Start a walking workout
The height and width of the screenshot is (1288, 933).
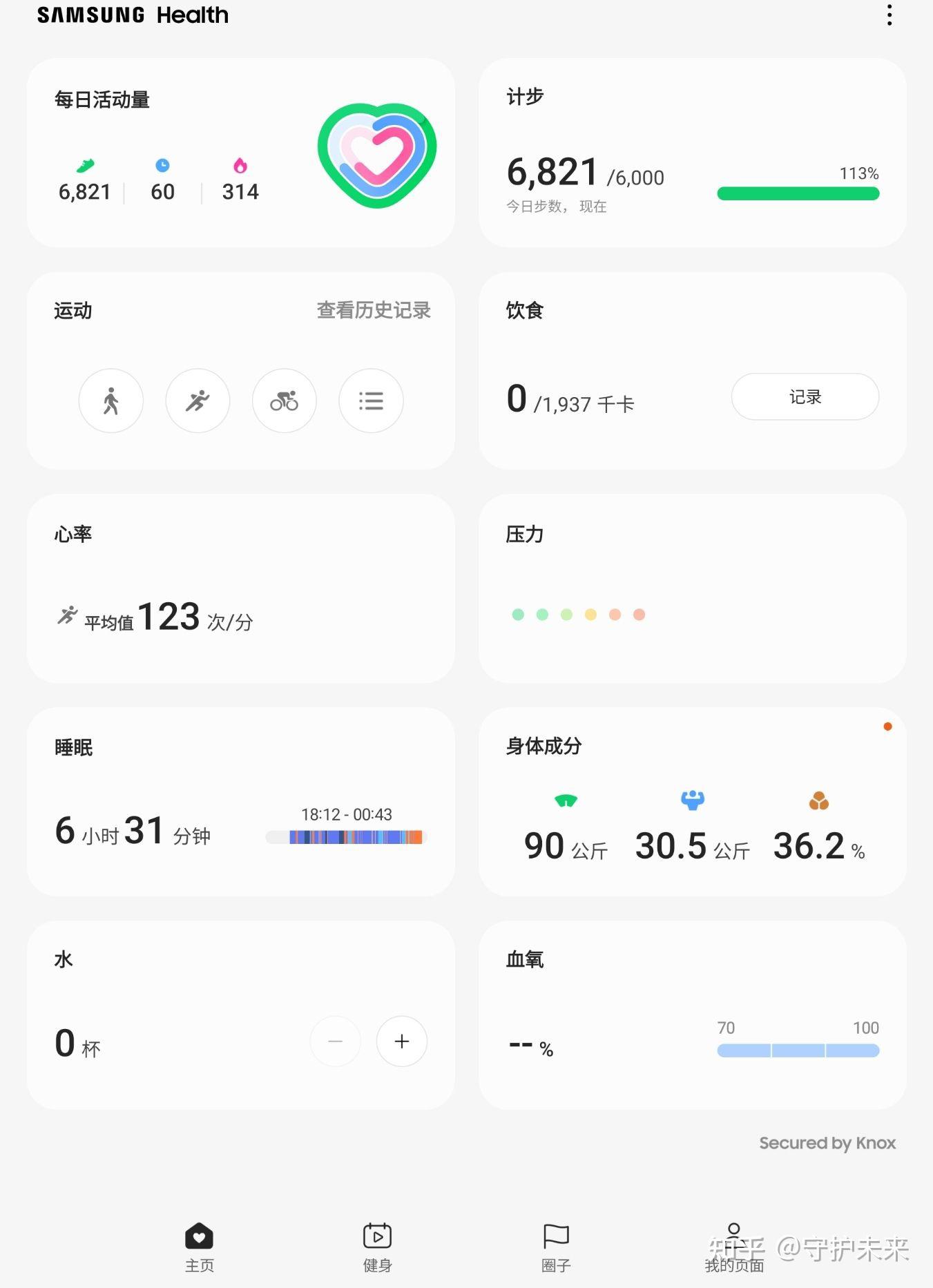pos(111,401)
